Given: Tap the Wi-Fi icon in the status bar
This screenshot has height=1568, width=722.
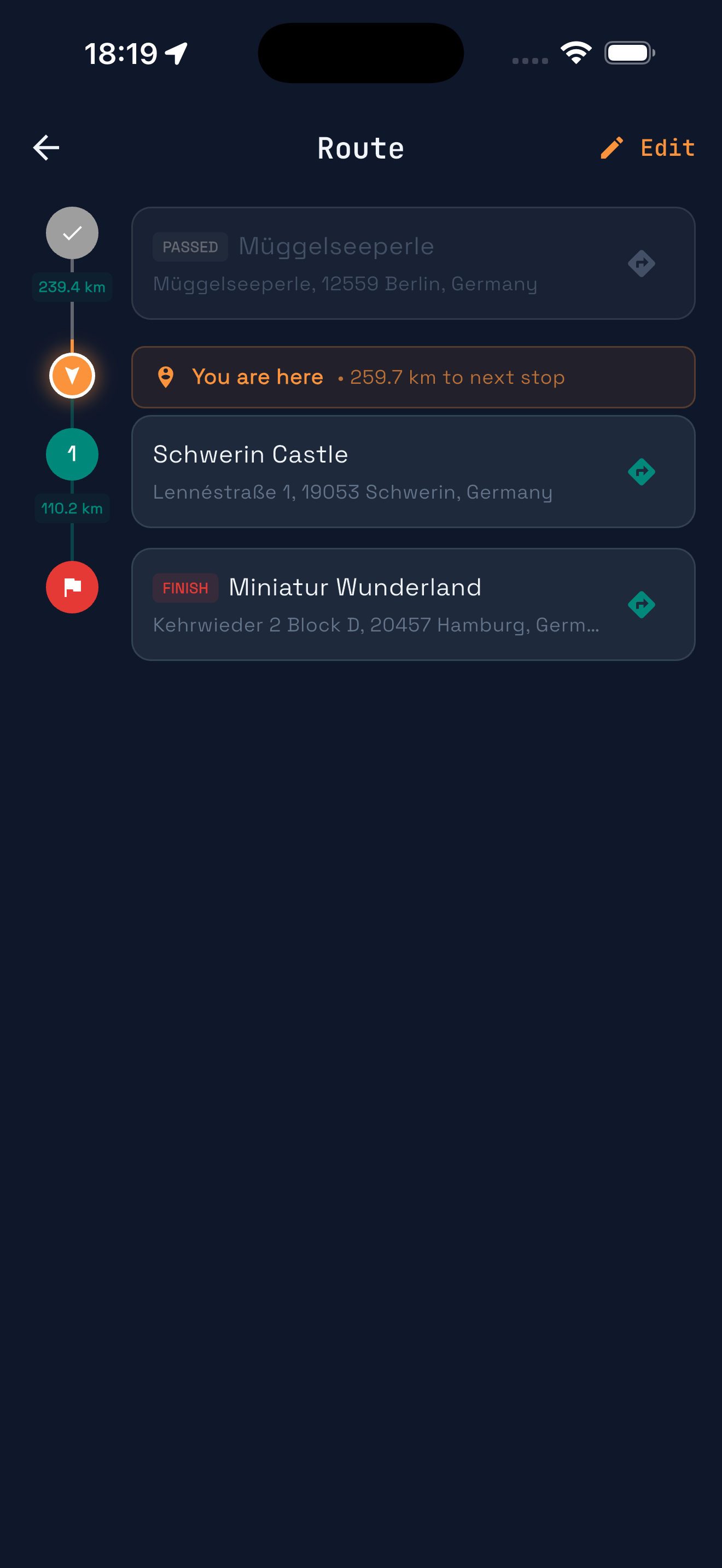Looking at the screenshot, I should pos(575,53).
